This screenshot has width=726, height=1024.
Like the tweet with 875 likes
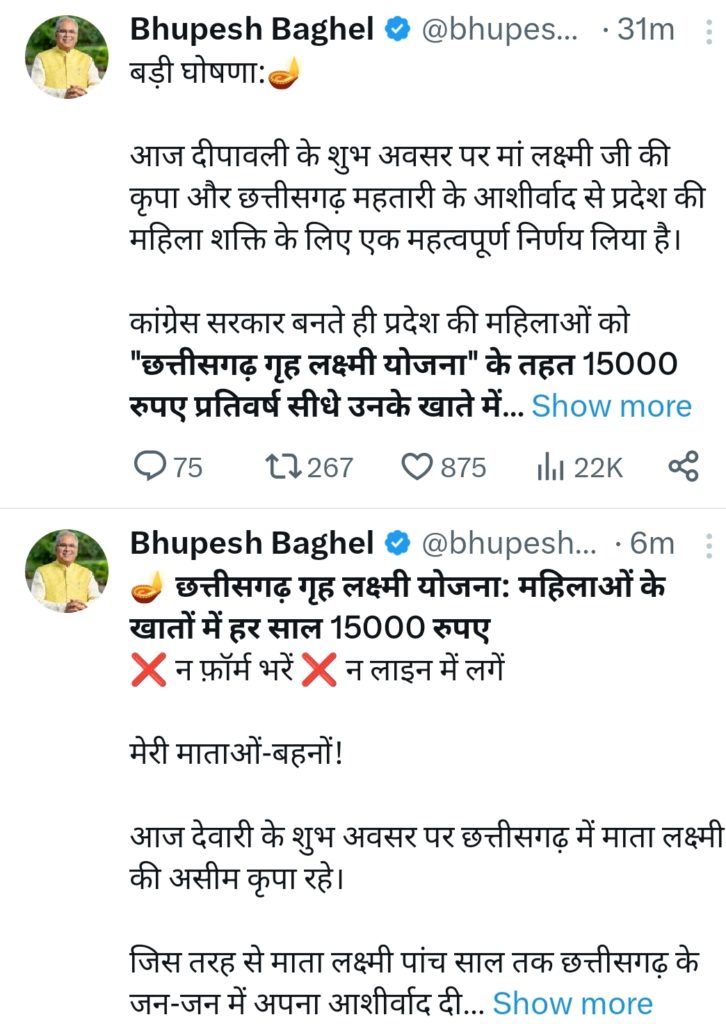point(415,466)
